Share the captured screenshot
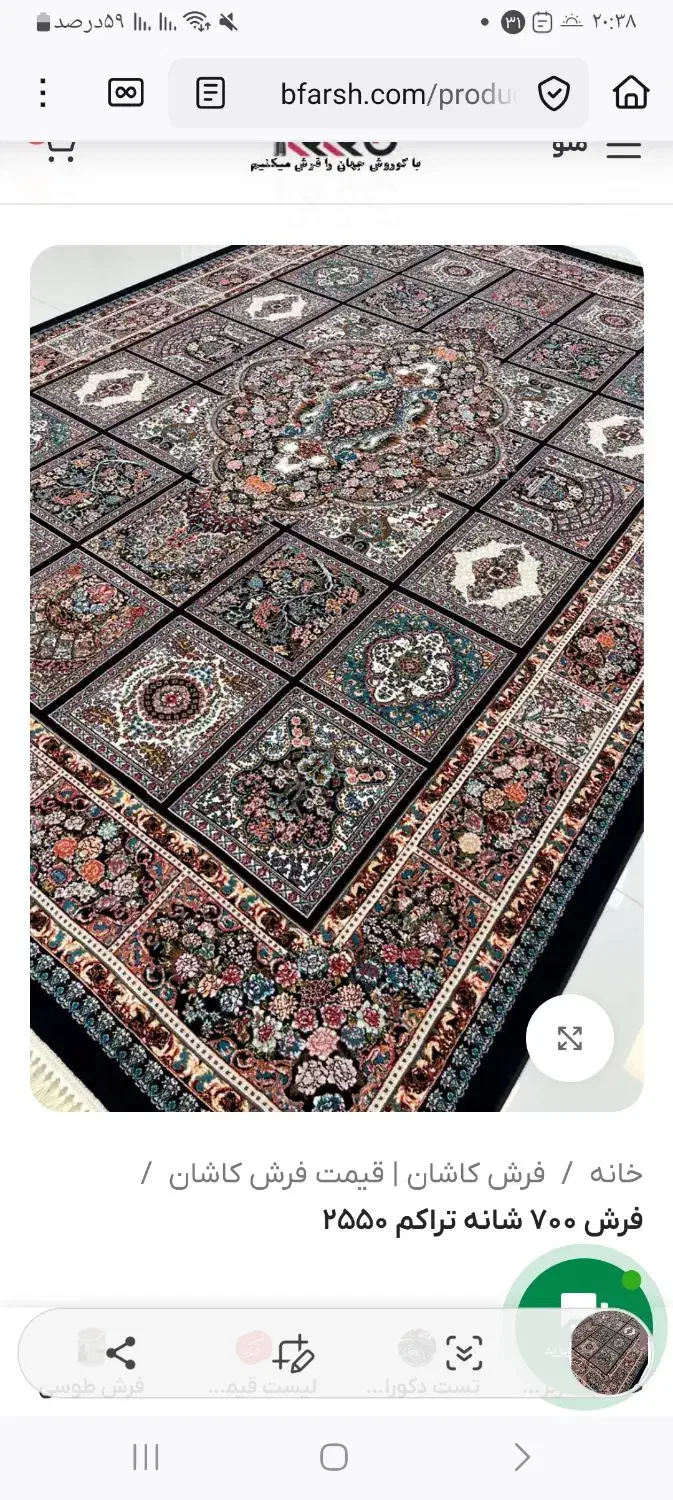 pos(121,1353)
